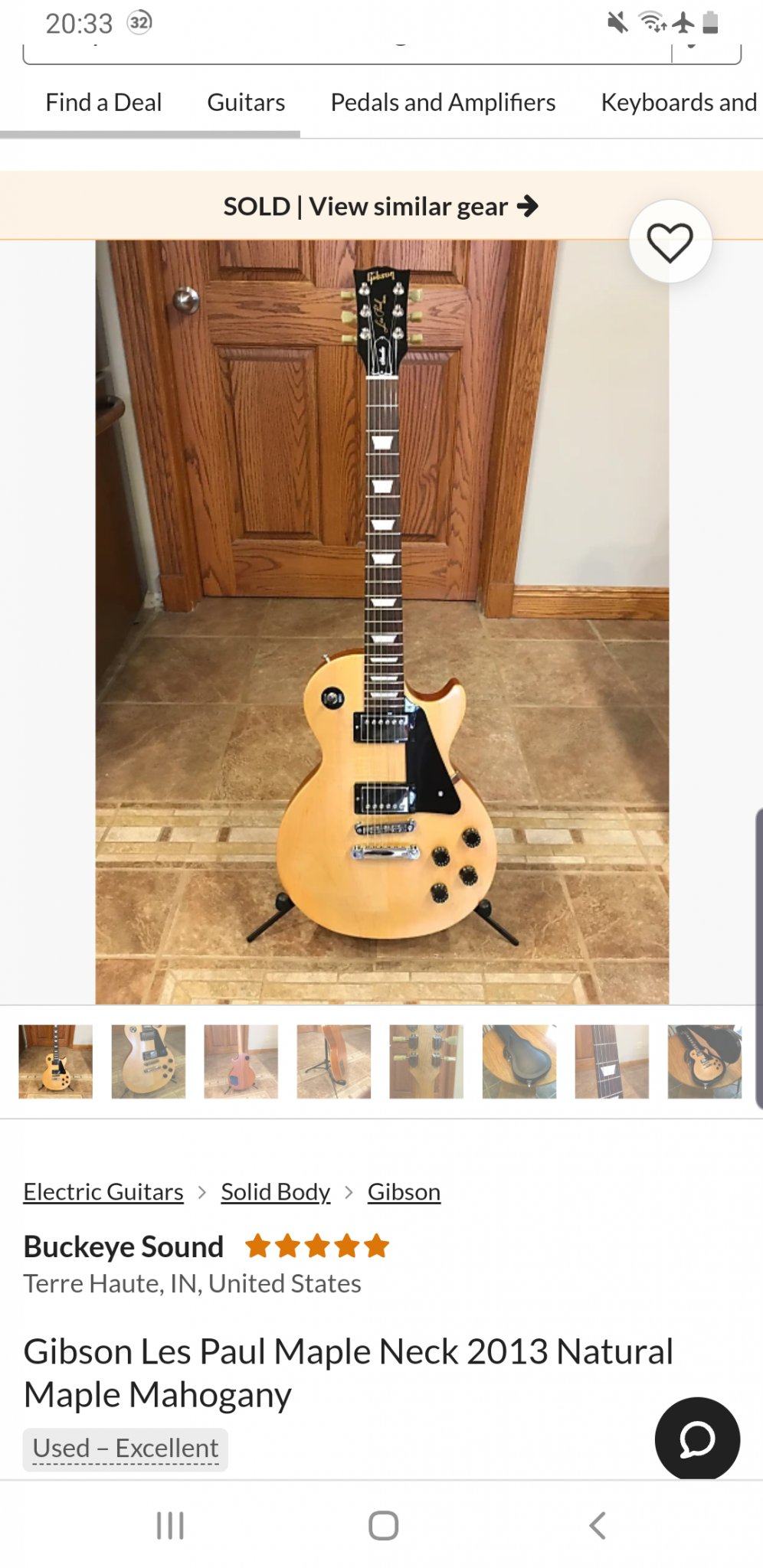This screenshot has height=1568, width=763.
Task: Show the third thumbnail of the guitar back
Action: tap(241, 1061)
